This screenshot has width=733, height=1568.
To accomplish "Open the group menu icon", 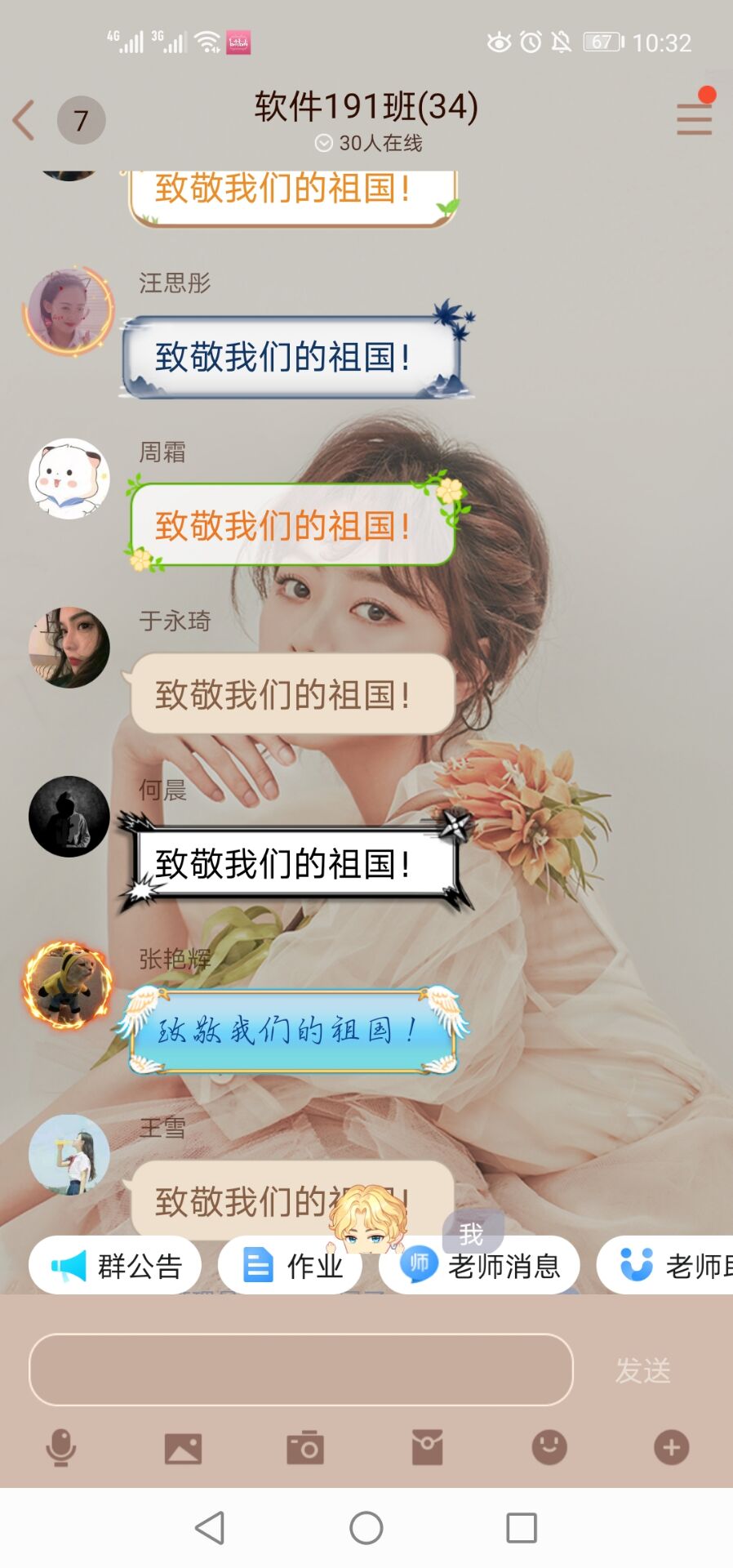I will pos(694,119).
